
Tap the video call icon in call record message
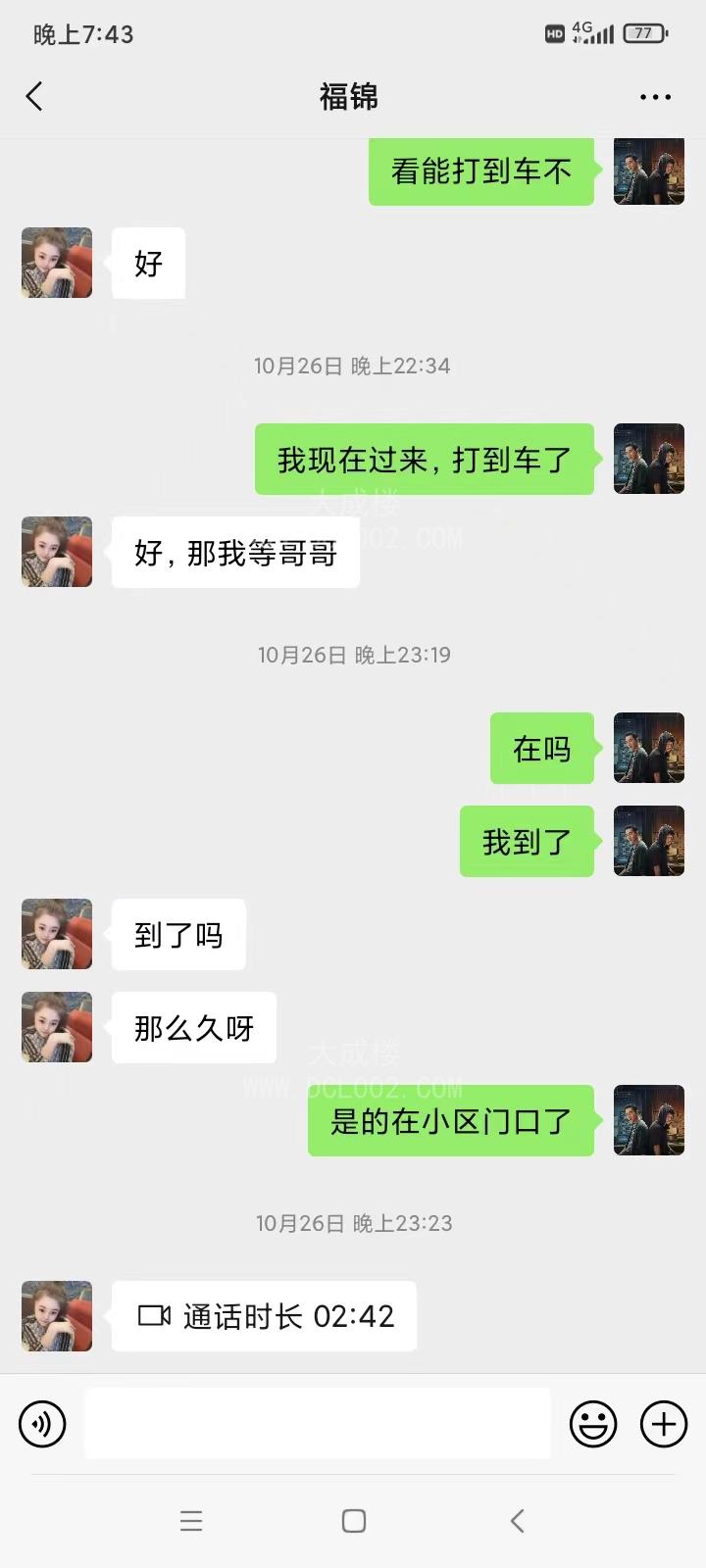click(x=154, y=1316)
